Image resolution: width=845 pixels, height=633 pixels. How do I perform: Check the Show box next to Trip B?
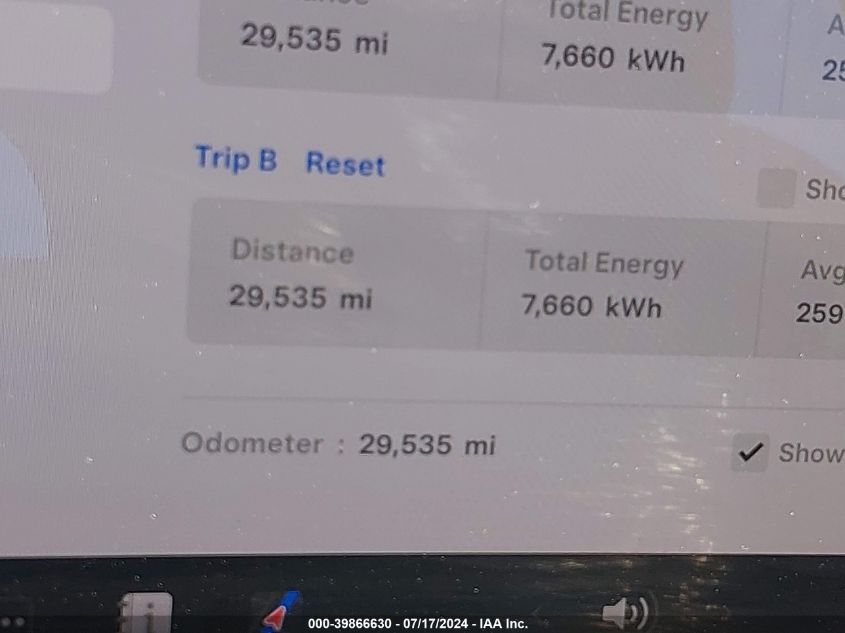[775, 189]
